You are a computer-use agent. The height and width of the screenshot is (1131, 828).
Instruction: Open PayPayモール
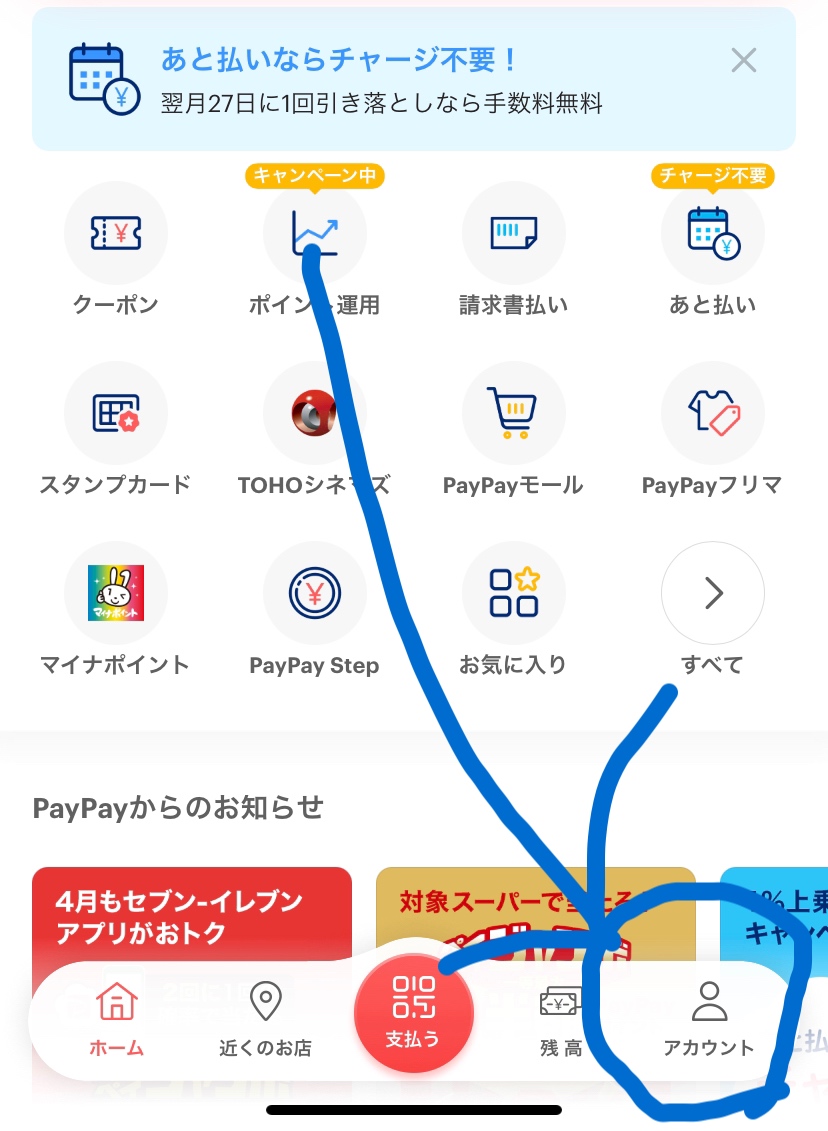(514, 414)
